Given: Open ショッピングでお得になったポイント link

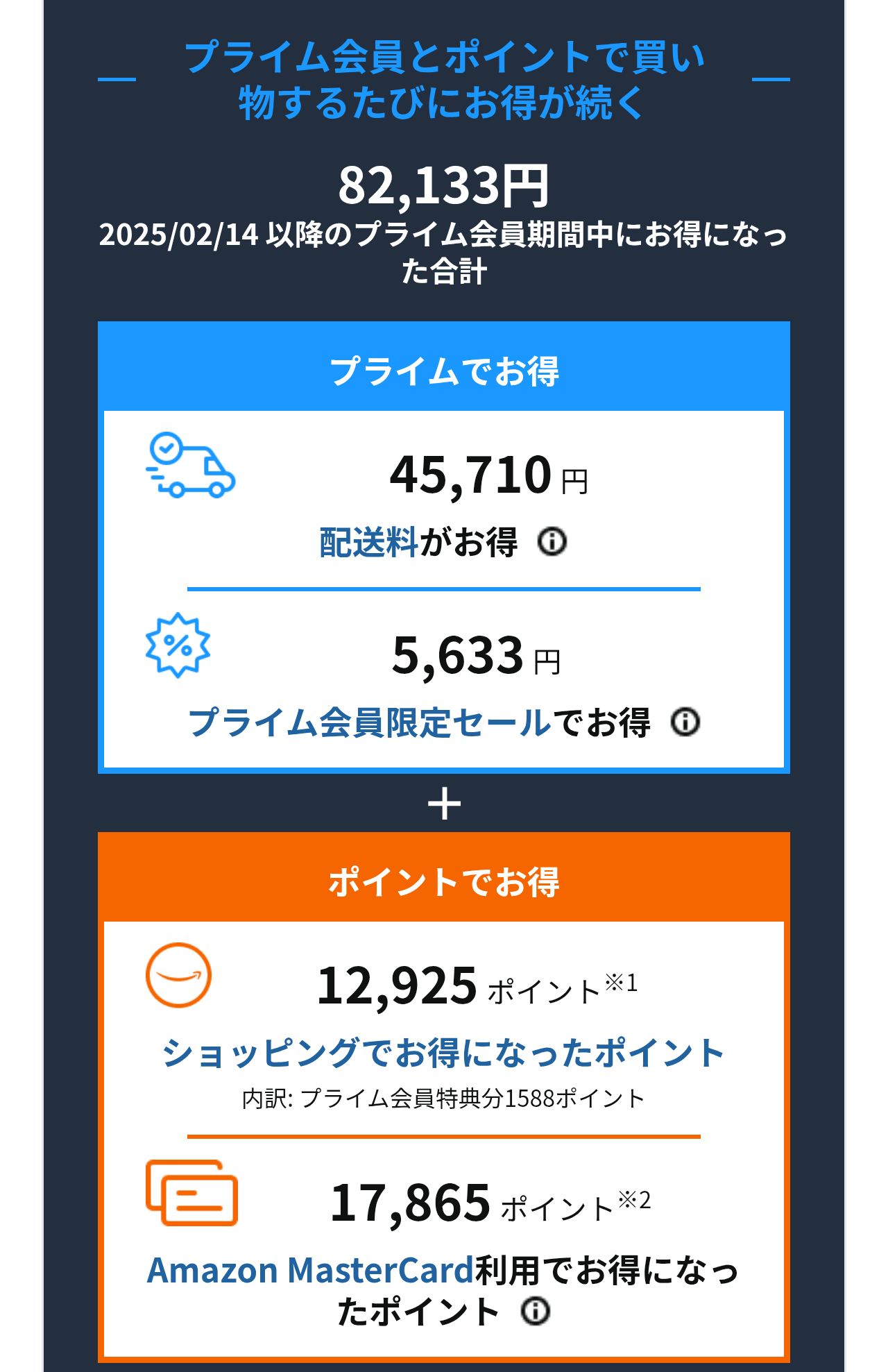Looking at the screenshot, I should click(443, 1053).
